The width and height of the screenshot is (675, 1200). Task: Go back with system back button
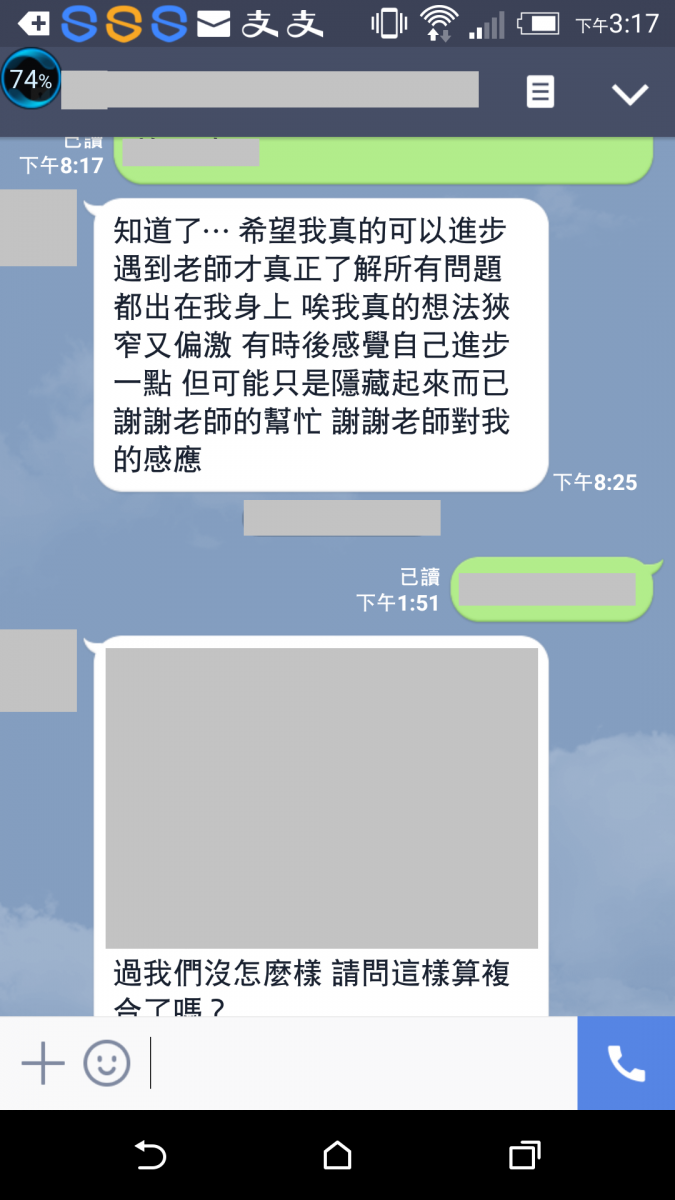150,1156
